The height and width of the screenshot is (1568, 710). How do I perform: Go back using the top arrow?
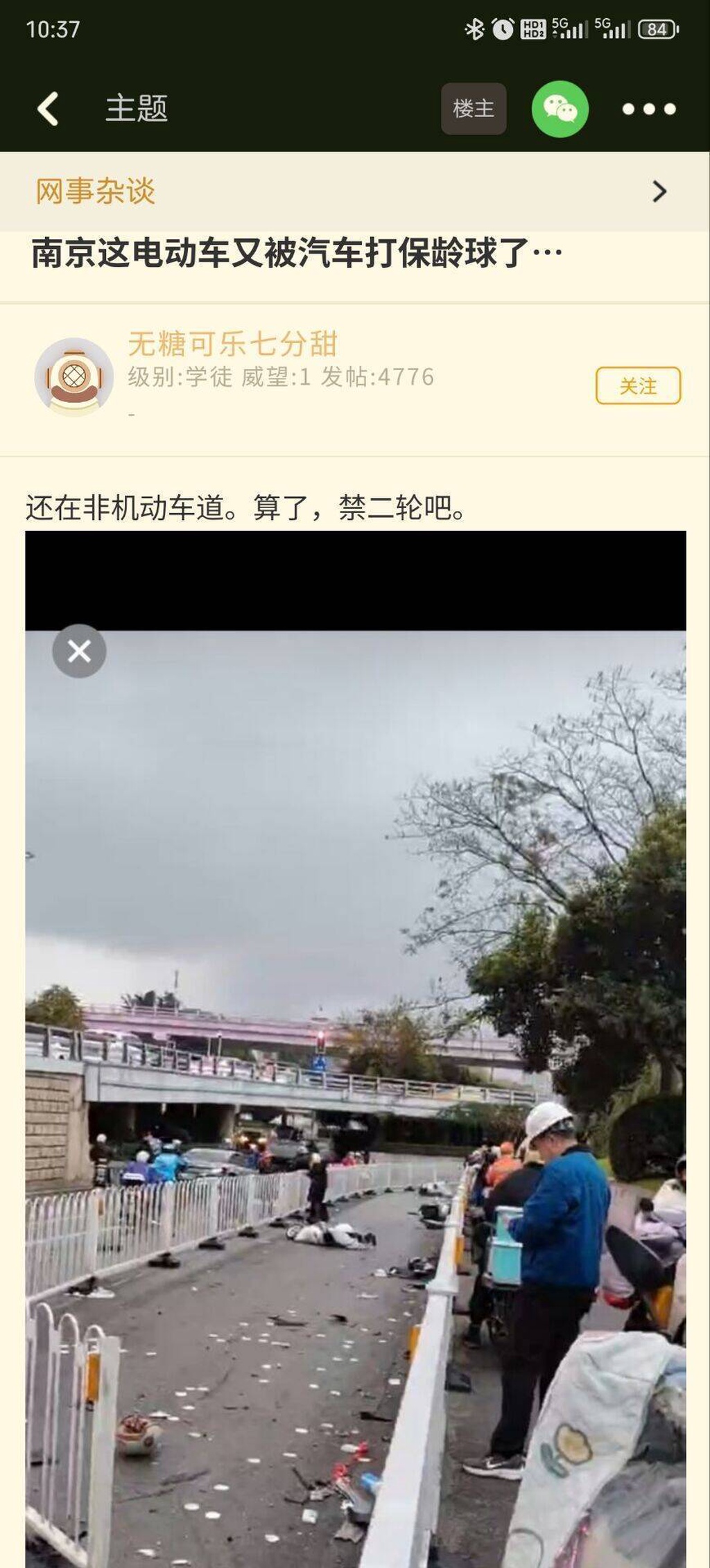click(47, 109)
